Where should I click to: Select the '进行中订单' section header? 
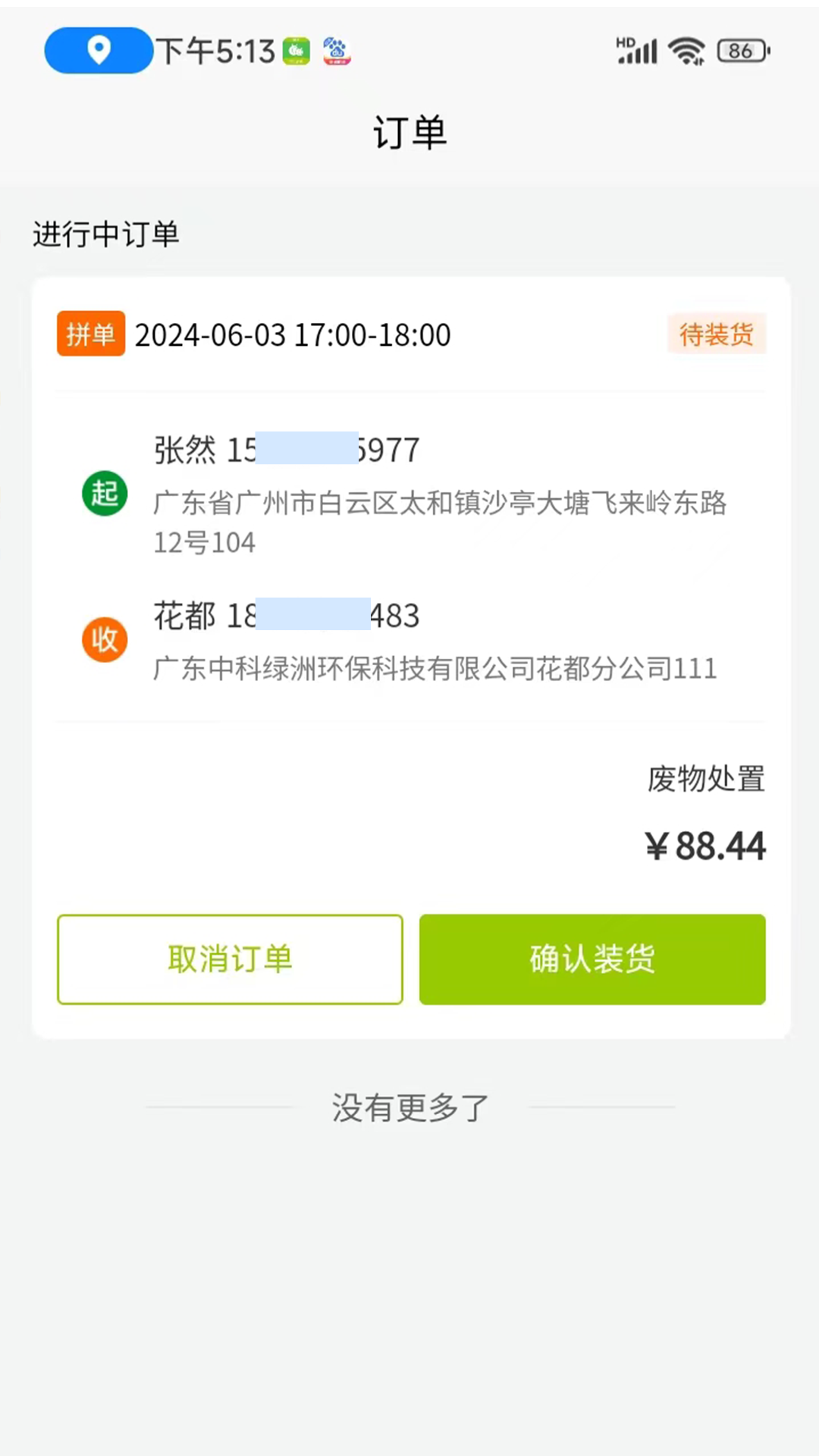pyautogui.click(x=105, y=234)
